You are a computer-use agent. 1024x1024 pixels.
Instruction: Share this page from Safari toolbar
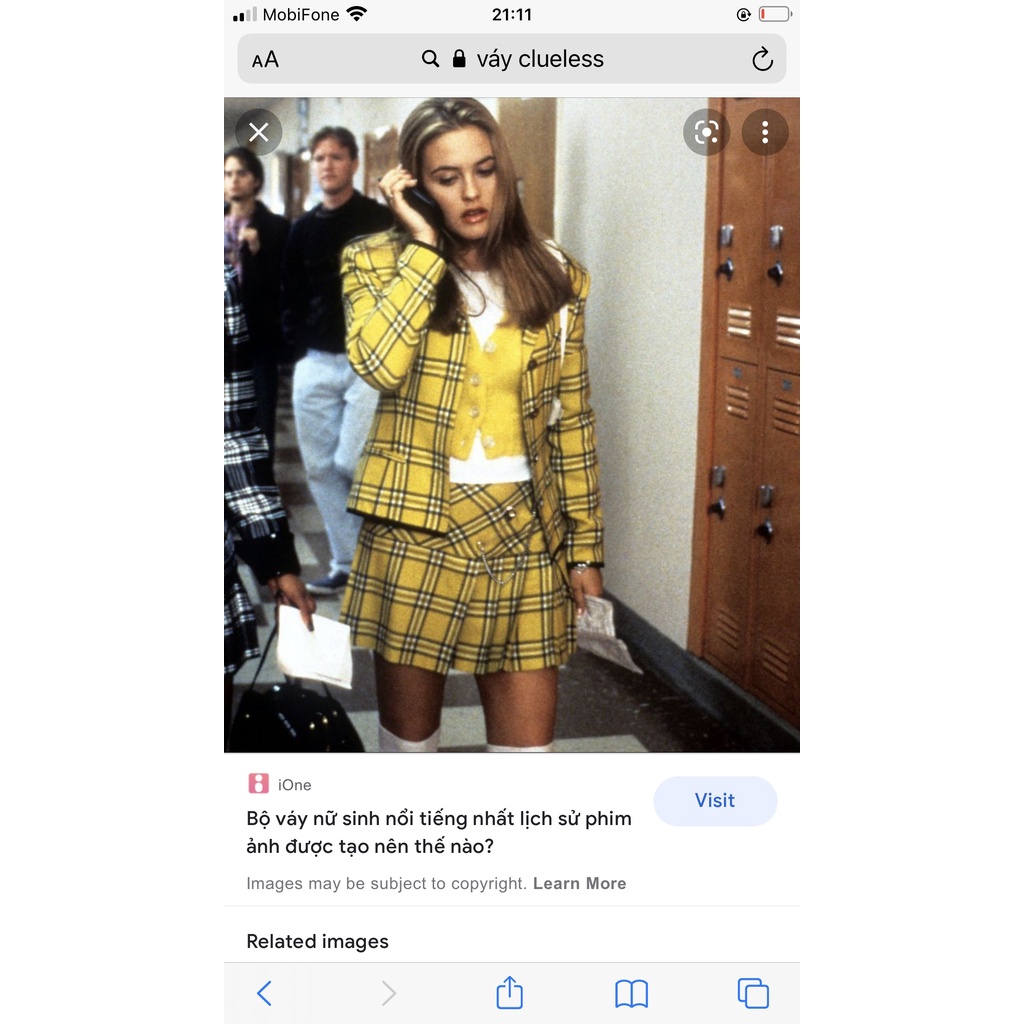510,993
